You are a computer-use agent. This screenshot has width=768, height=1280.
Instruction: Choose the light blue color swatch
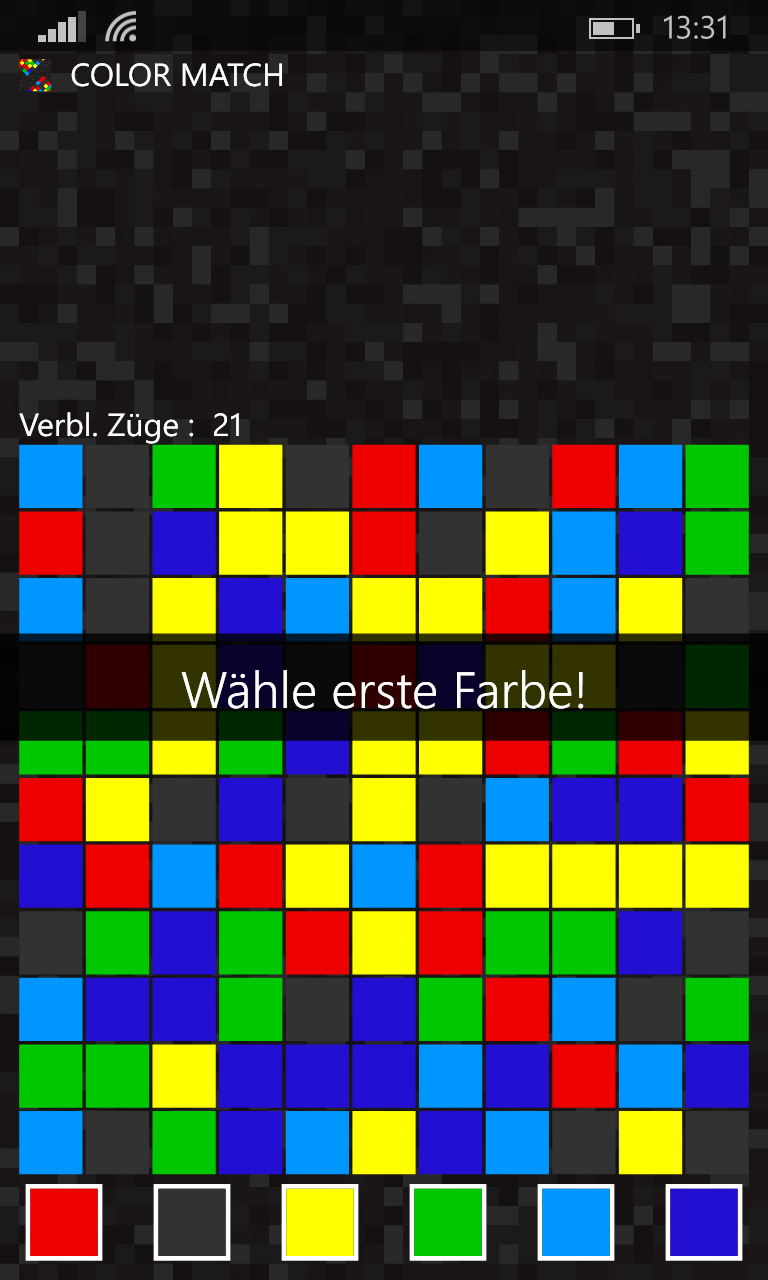click(x=576, y=1222)
